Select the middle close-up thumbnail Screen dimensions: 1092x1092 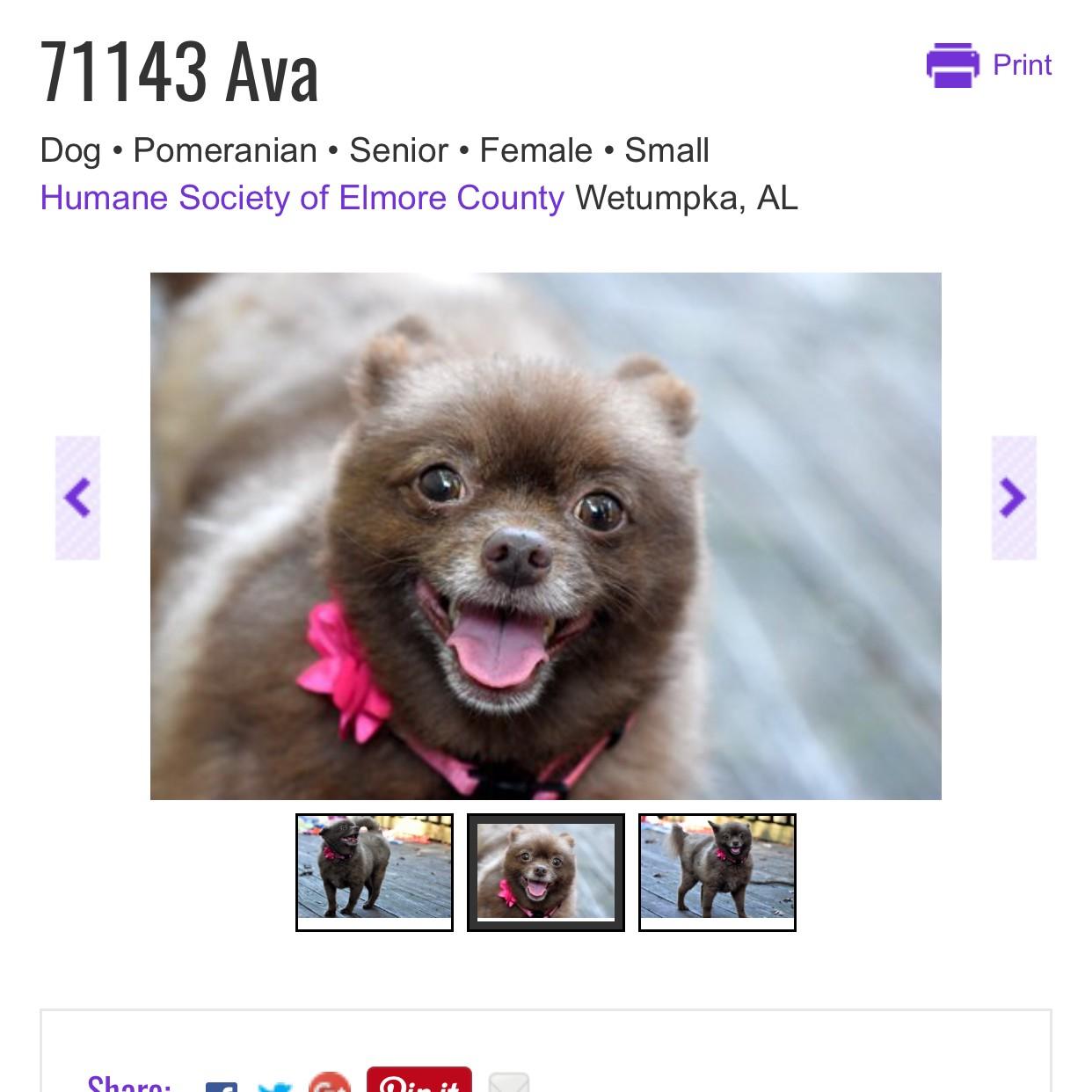(x=545, y=871)
